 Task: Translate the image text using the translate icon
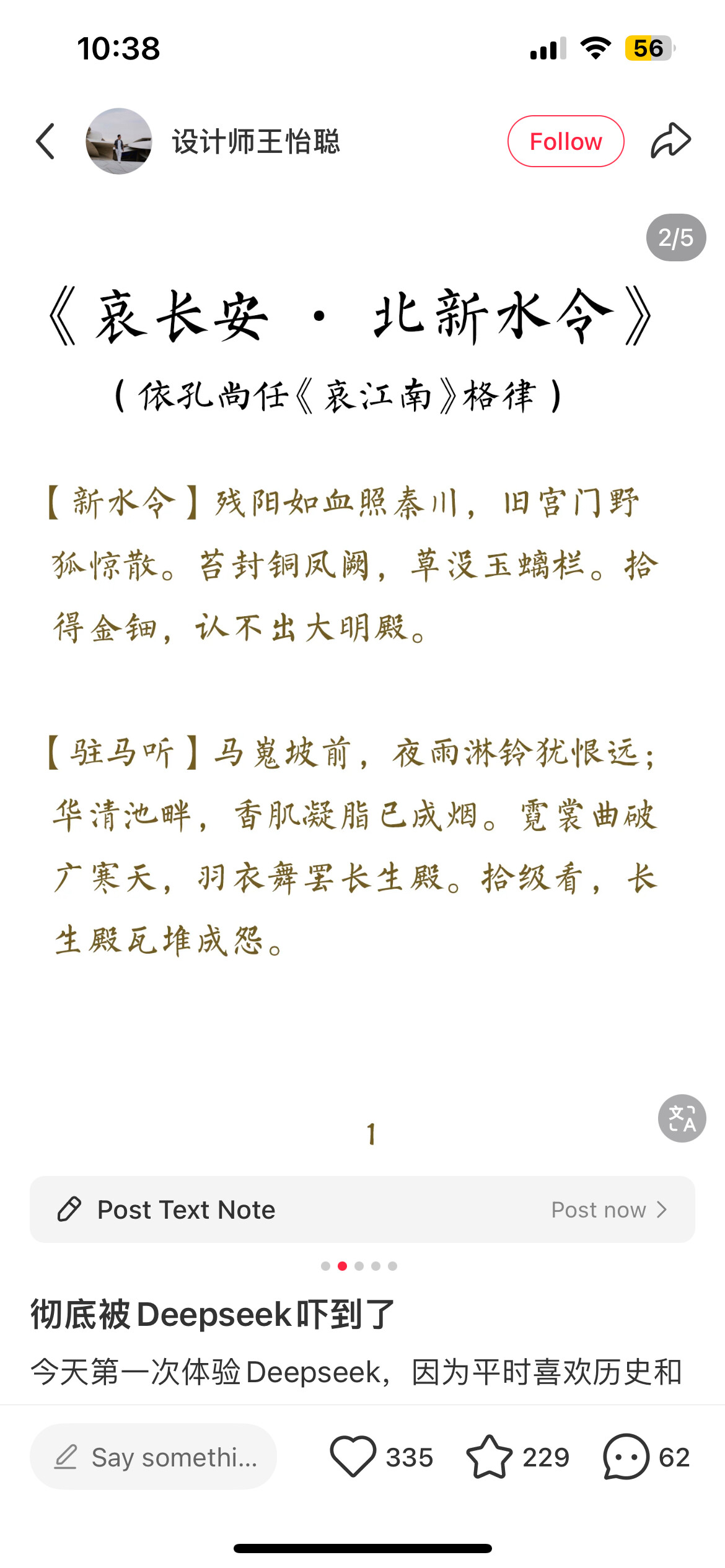pyautogui.click(x=682, y=1118)
